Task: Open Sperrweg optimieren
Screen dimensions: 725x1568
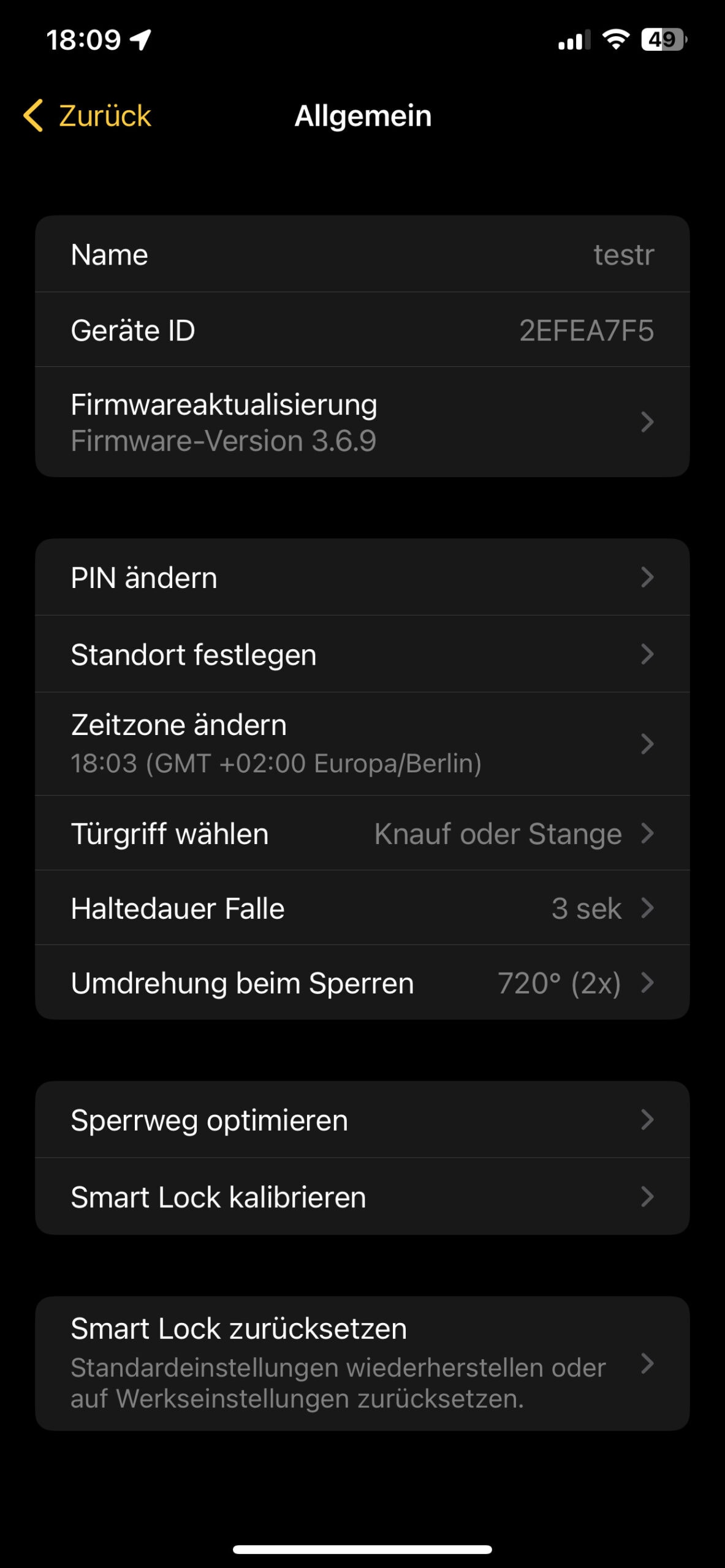Action: coord(362,1120)
